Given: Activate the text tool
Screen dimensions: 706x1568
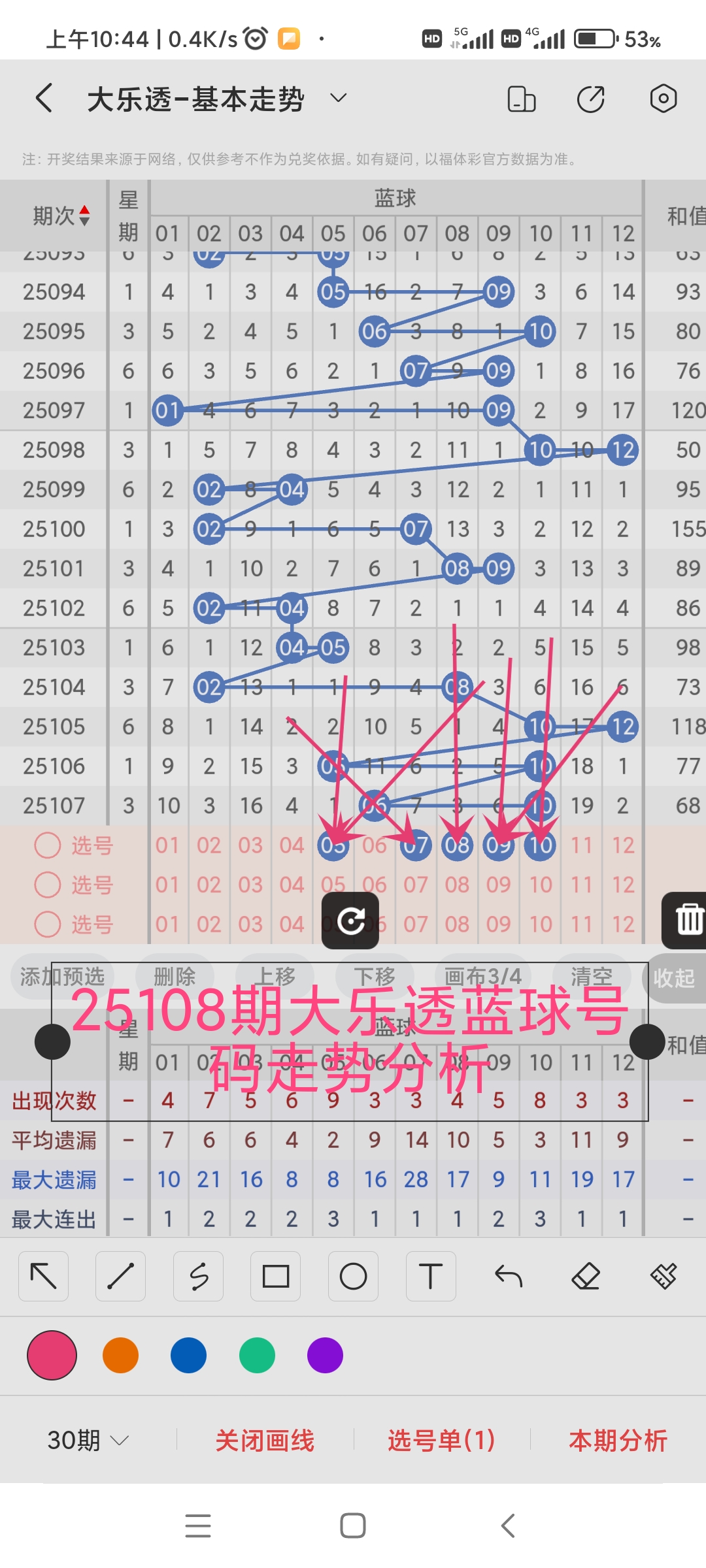Looking at the screenshot, I should click(x=431, y=1276).
